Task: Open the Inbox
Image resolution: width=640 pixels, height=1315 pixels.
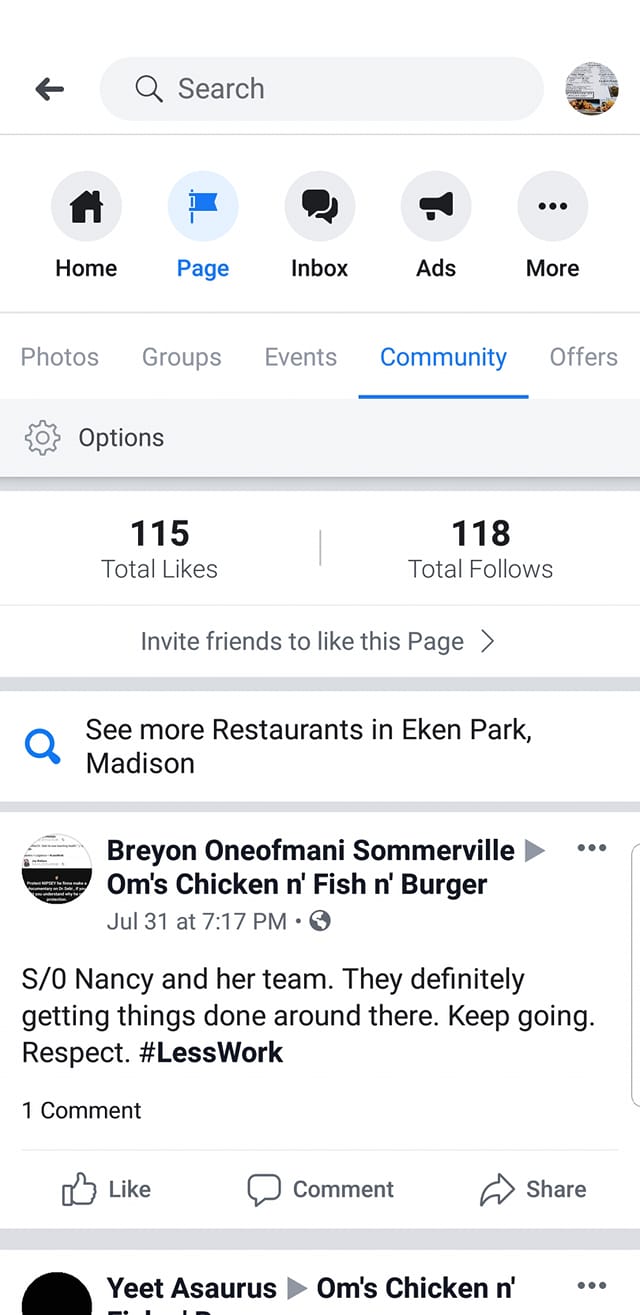Action: [x=319, y=226]
